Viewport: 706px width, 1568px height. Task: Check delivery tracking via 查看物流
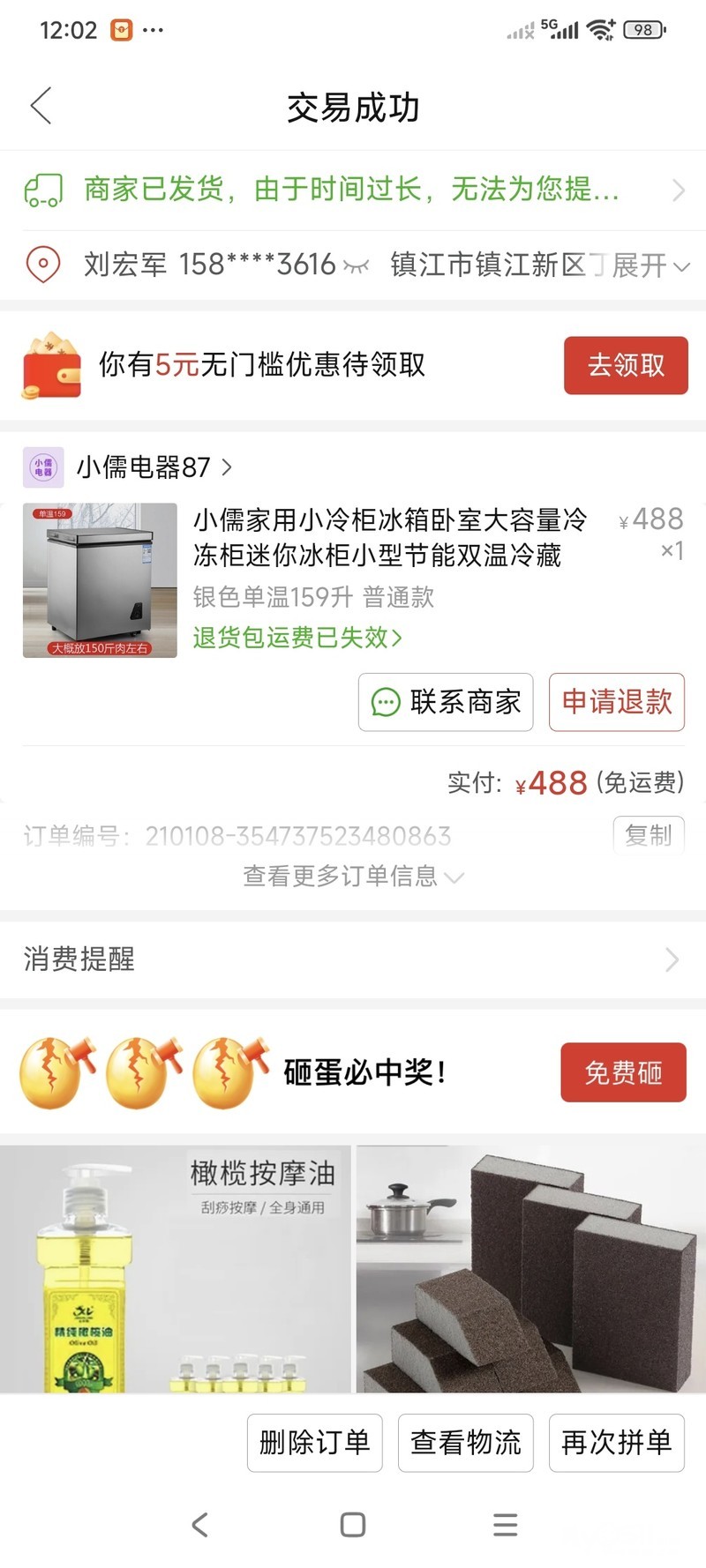466,1443
